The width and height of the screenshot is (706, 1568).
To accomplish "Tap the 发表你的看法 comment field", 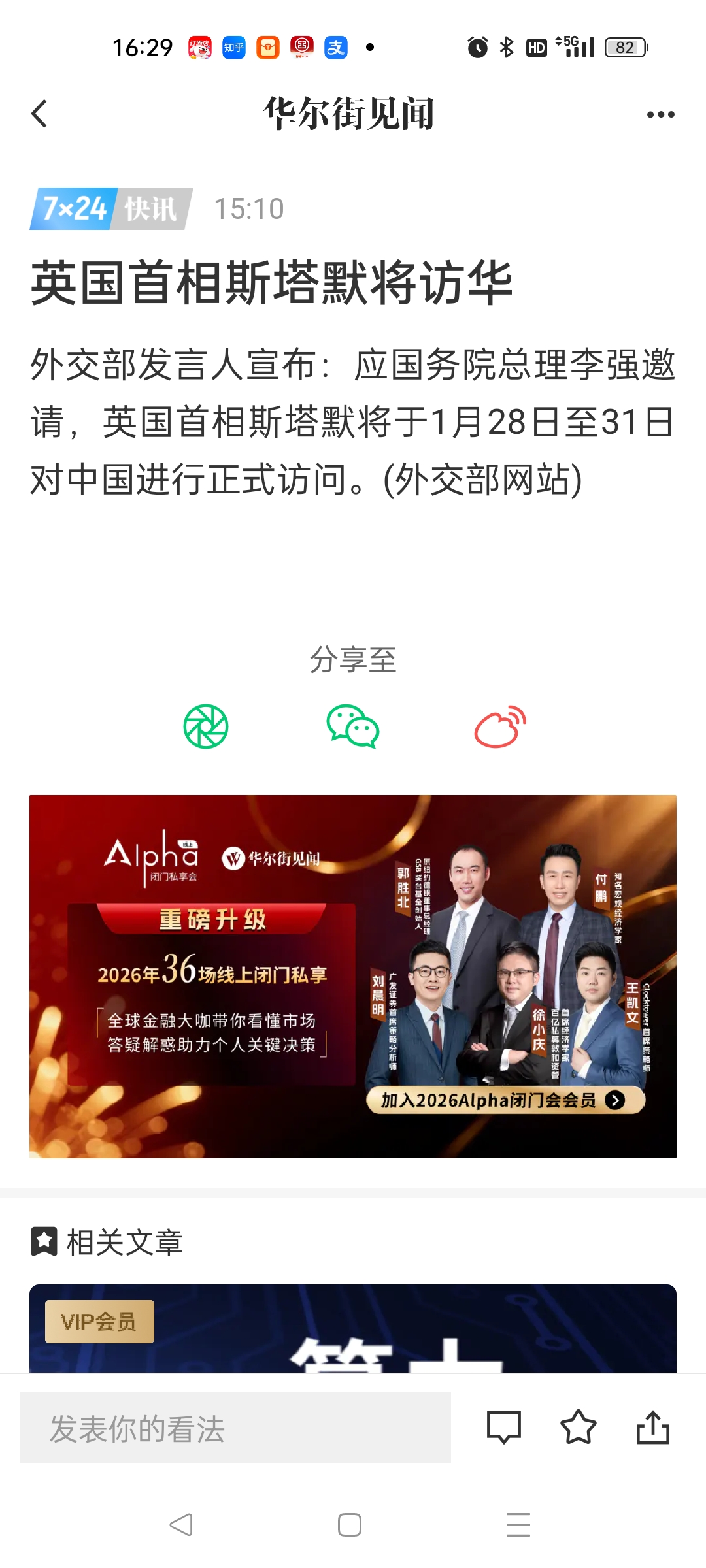I will 235,1428.
